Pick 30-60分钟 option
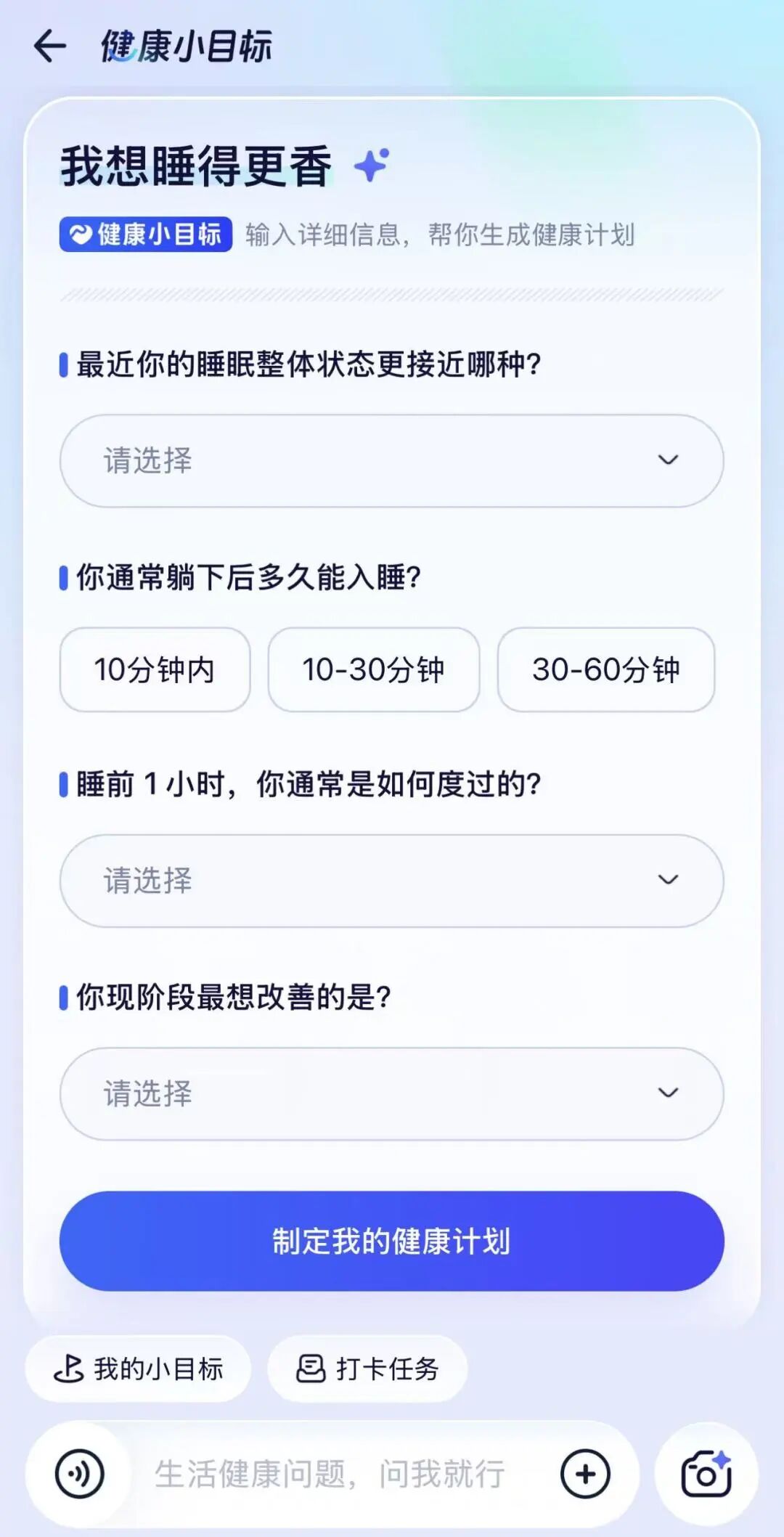 point(605,669)
